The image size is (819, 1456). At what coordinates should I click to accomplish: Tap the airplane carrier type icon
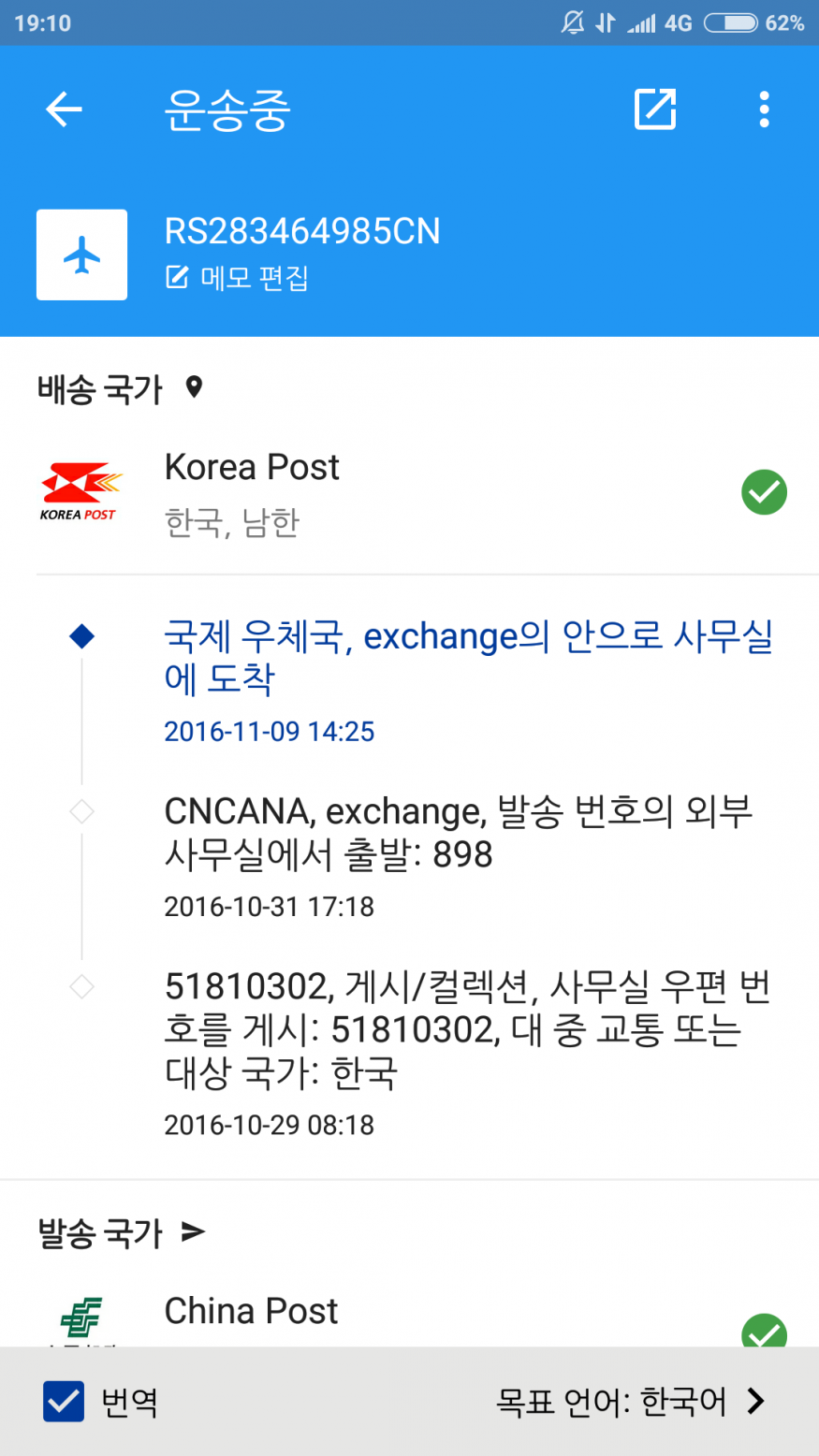(82, 255)
